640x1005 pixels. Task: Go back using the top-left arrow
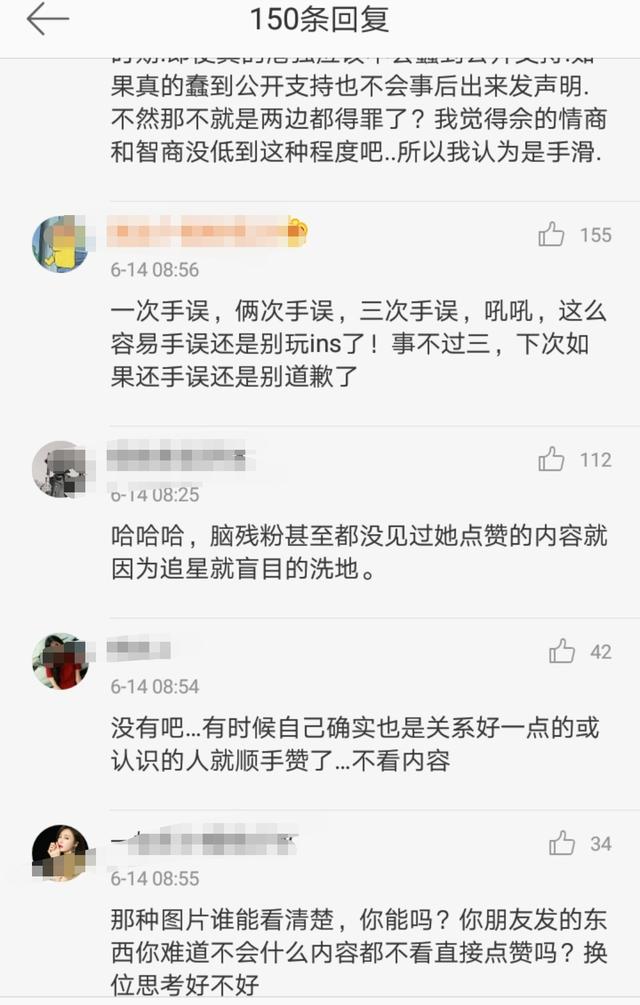coord(46,19)
